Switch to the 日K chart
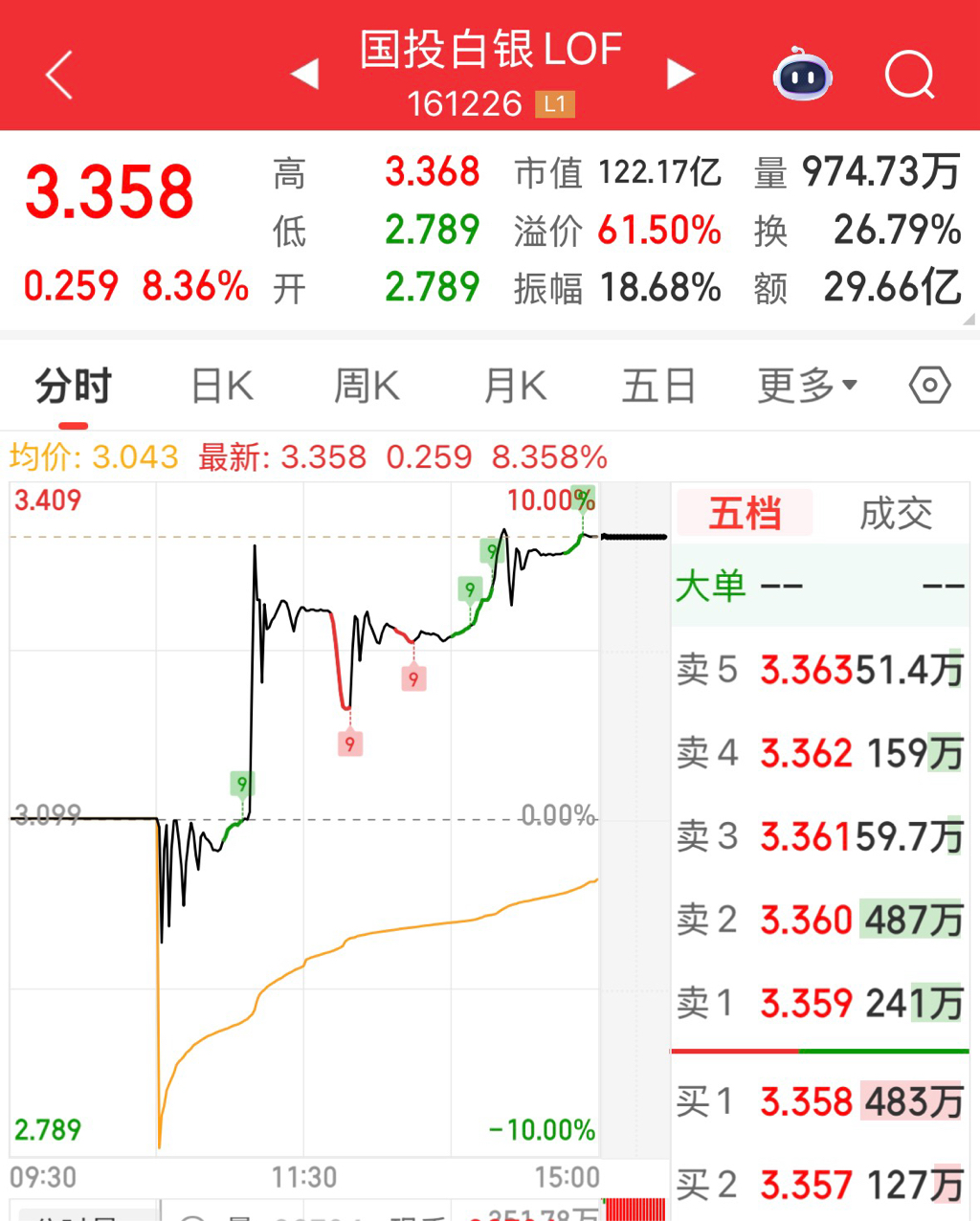The width and height of the screenshot is (980, 1221). [222, 388]
